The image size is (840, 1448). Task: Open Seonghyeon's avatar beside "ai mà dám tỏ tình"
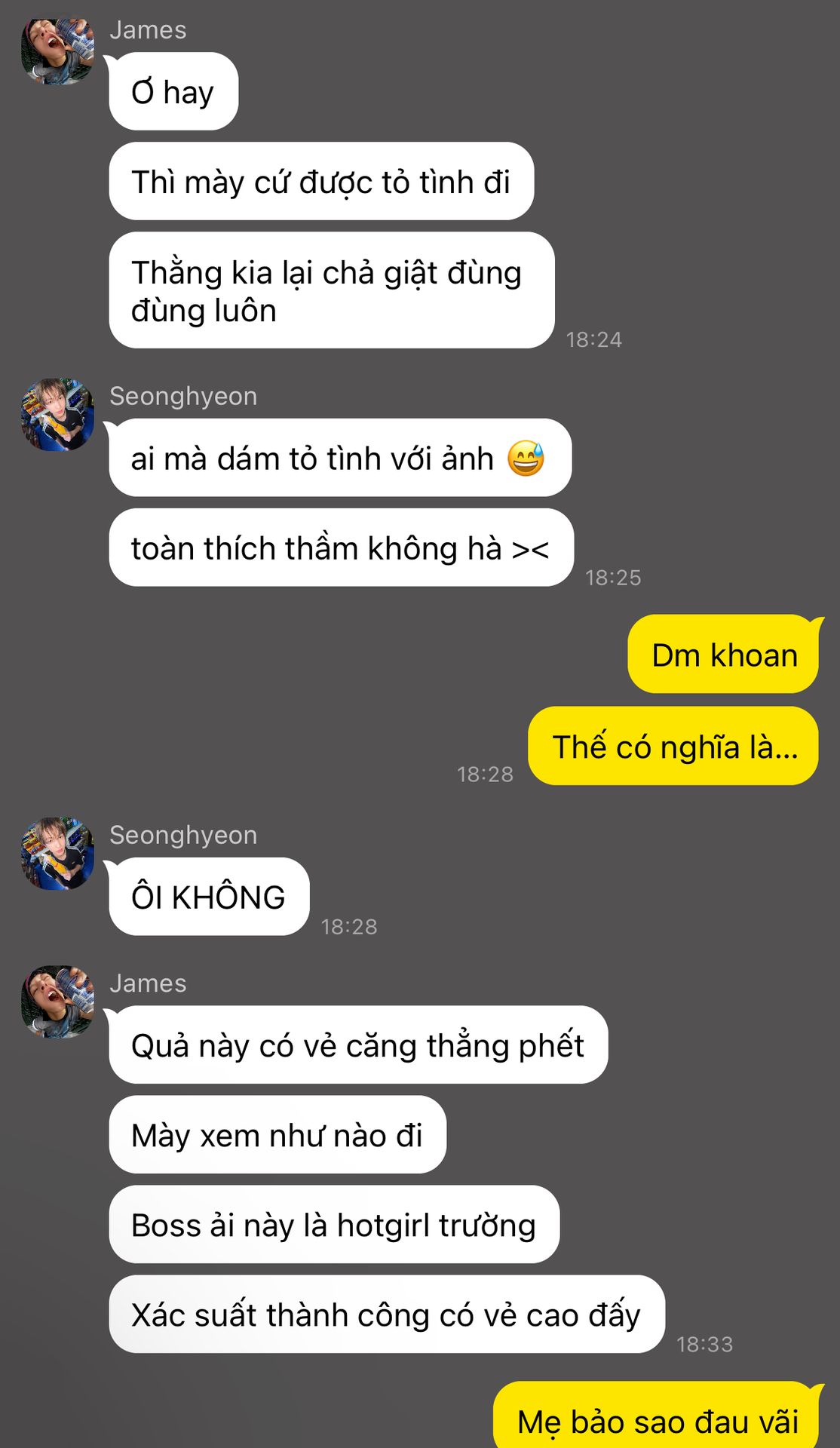57,415
